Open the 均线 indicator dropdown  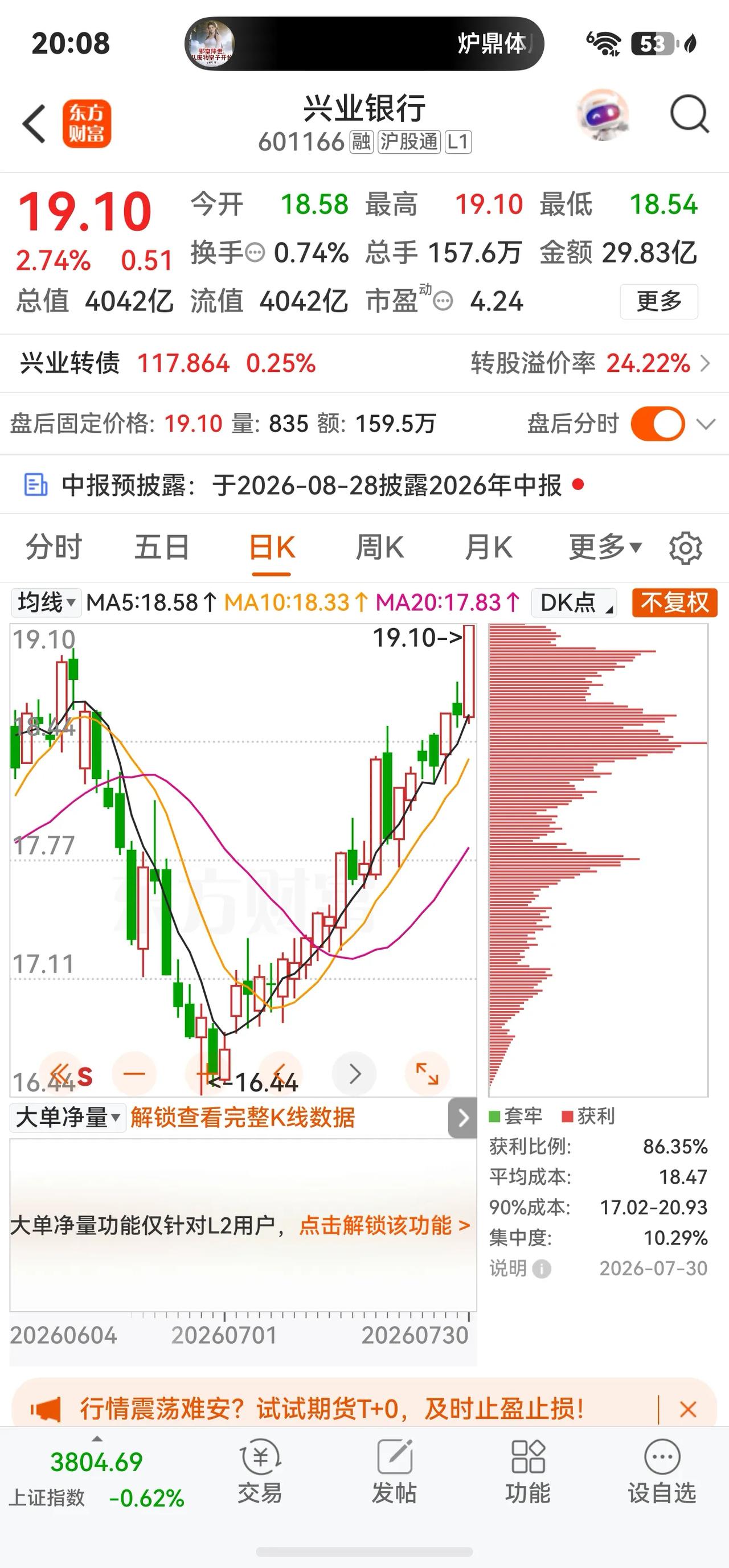coord(46,602)
